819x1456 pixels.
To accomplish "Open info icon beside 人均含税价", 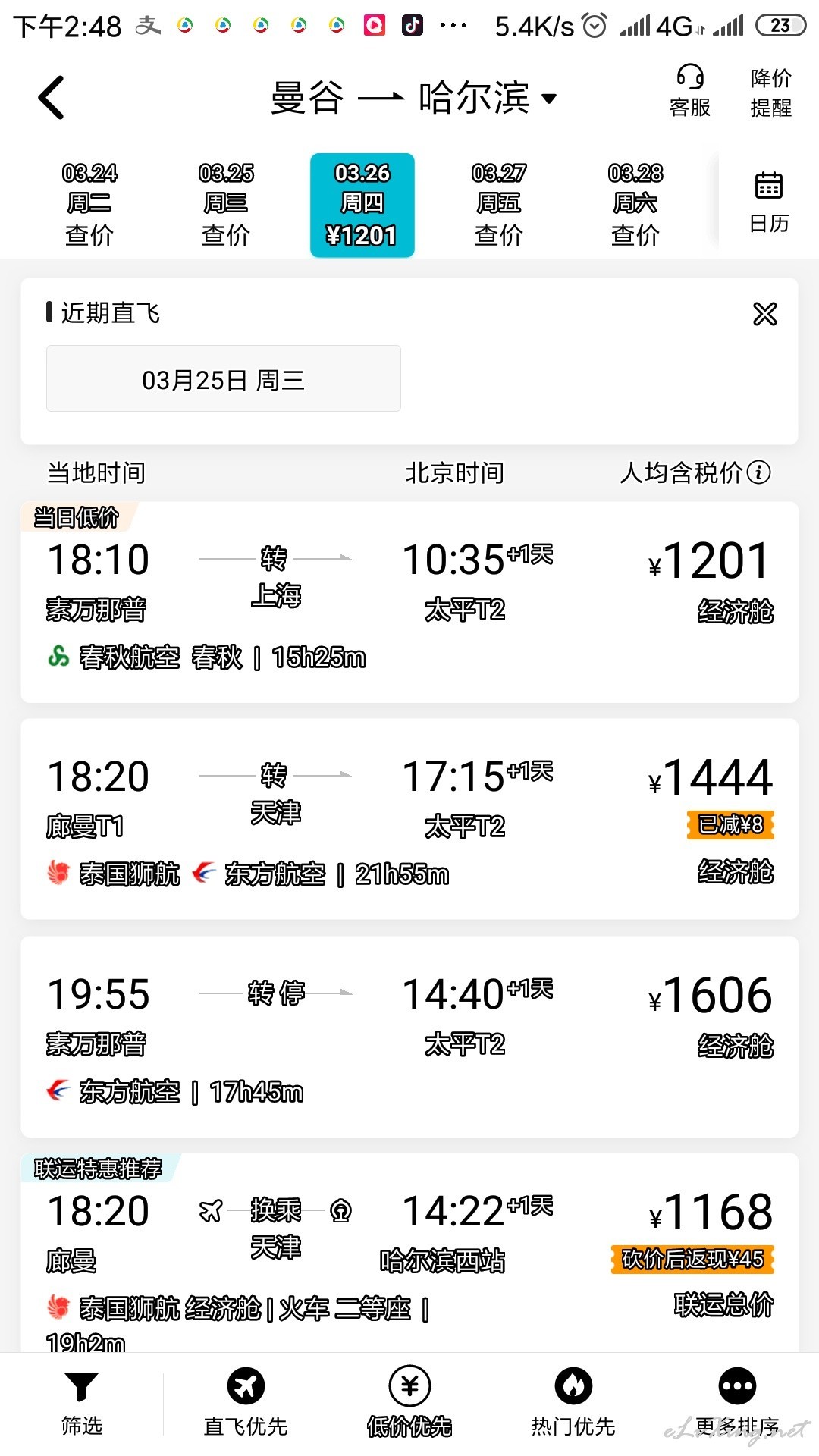I will click(759, 472).
